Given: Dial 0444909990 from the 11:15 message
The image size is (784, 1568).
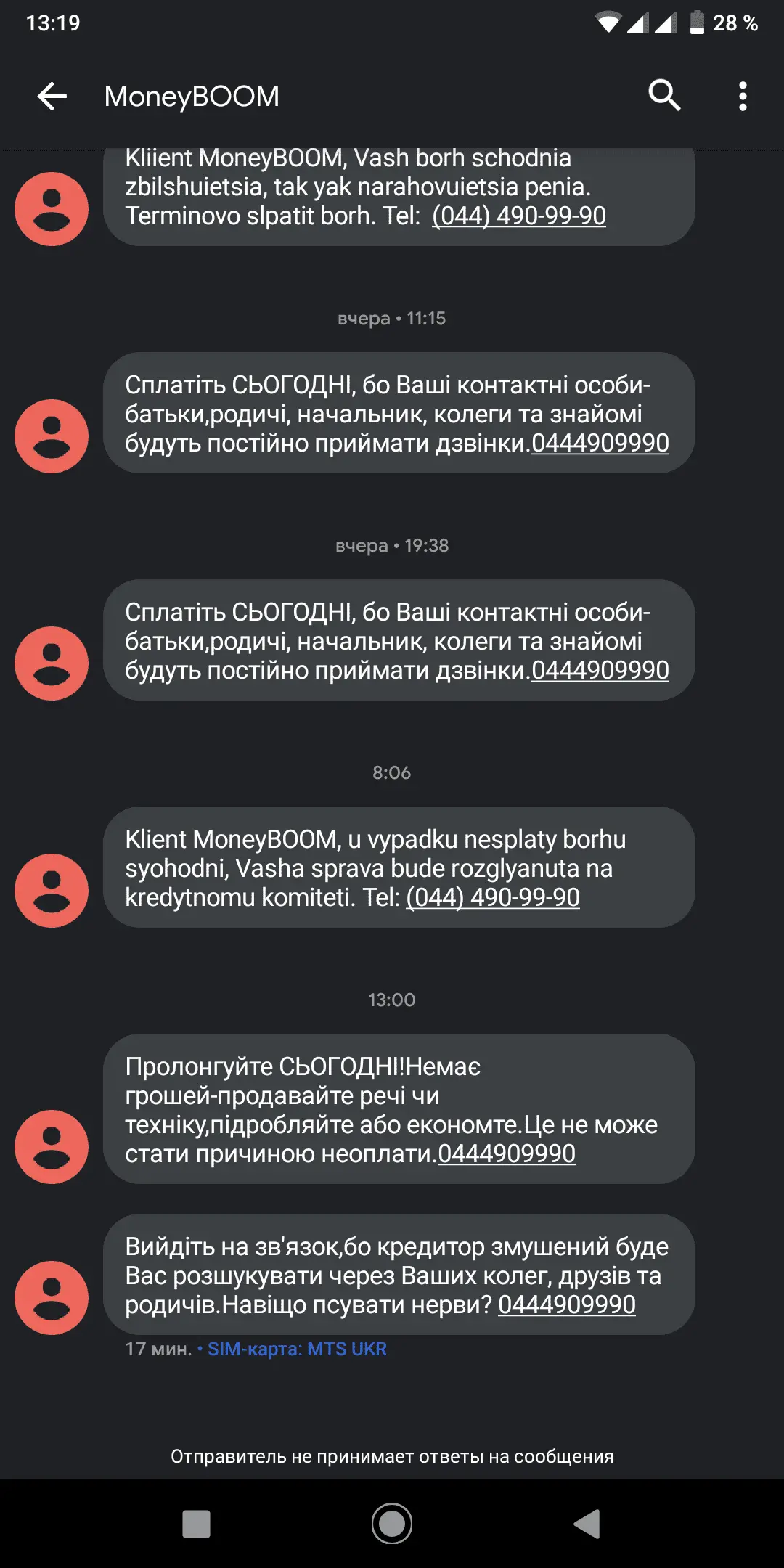Looking at the screenshot, I should (x=600, y=443).
